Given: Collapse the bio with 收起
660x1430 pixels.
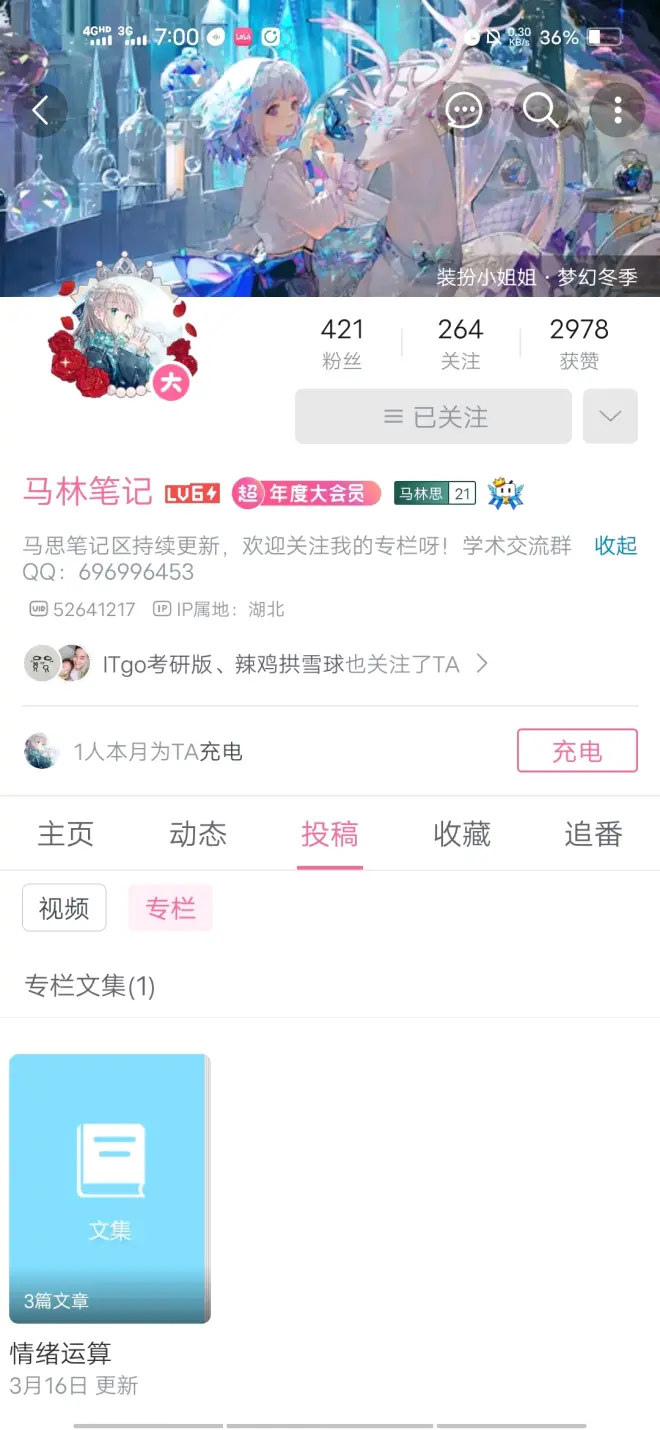Looking at the screenshot, I should click(x=615, y=546).
